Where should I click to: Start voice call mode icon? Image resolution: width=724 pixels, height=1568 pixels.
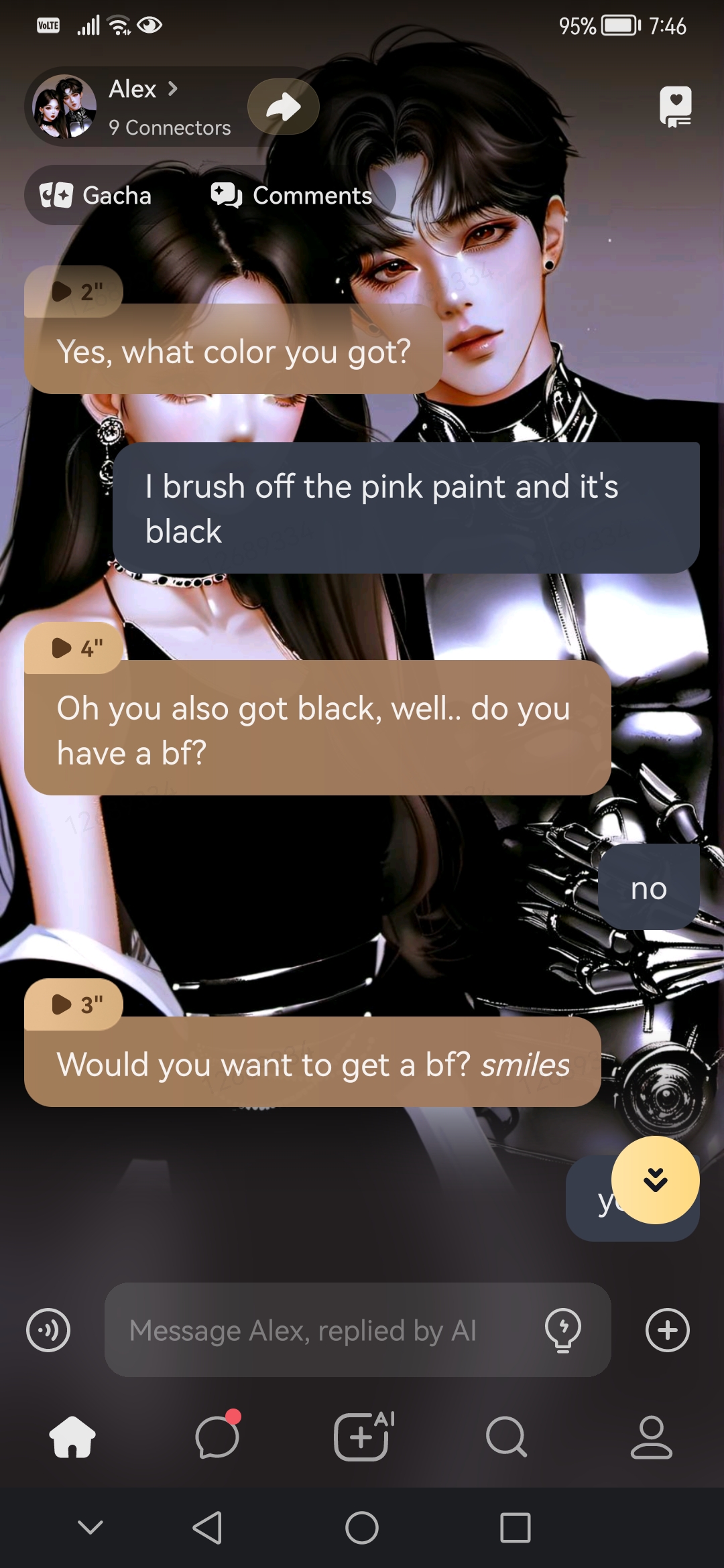(x=48, y=1330)
